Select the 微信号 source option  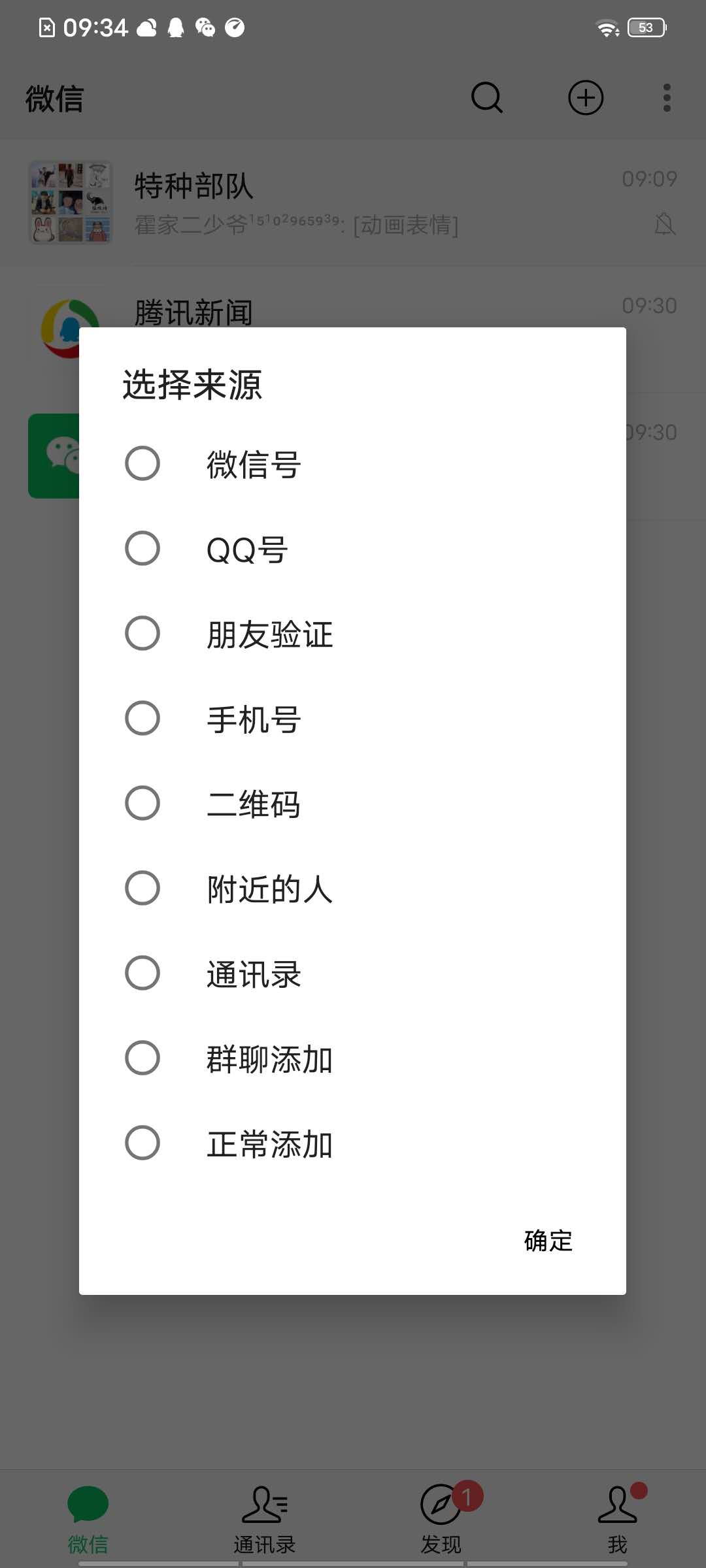[x=352, y=464]
